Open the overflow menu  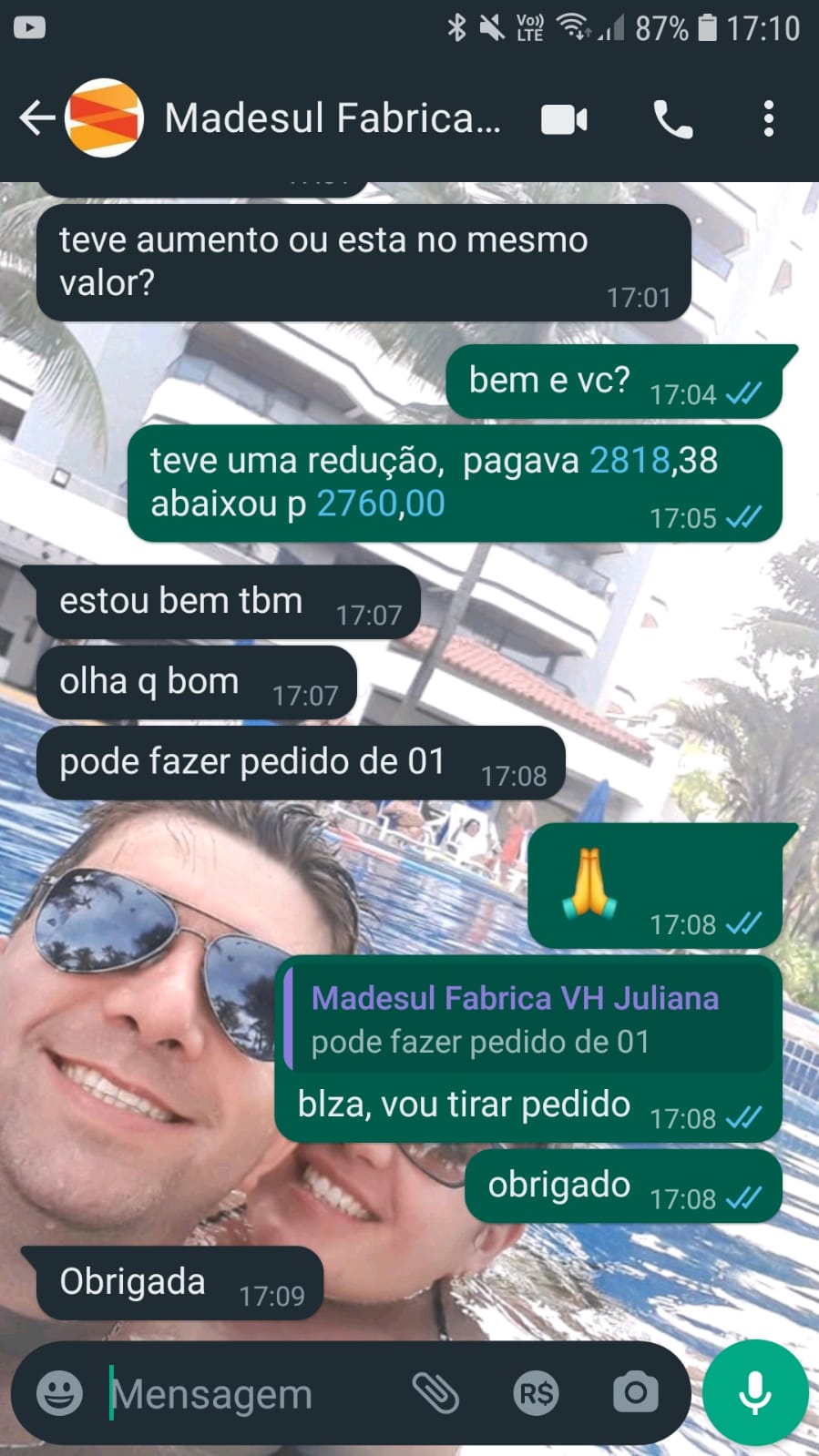(x=769, y=119)
